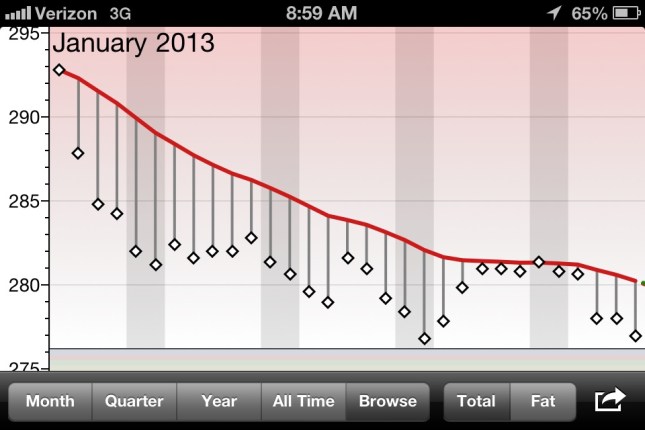The image size is (645, 430).
Task: Open the Browse mode
Action: 387,401
